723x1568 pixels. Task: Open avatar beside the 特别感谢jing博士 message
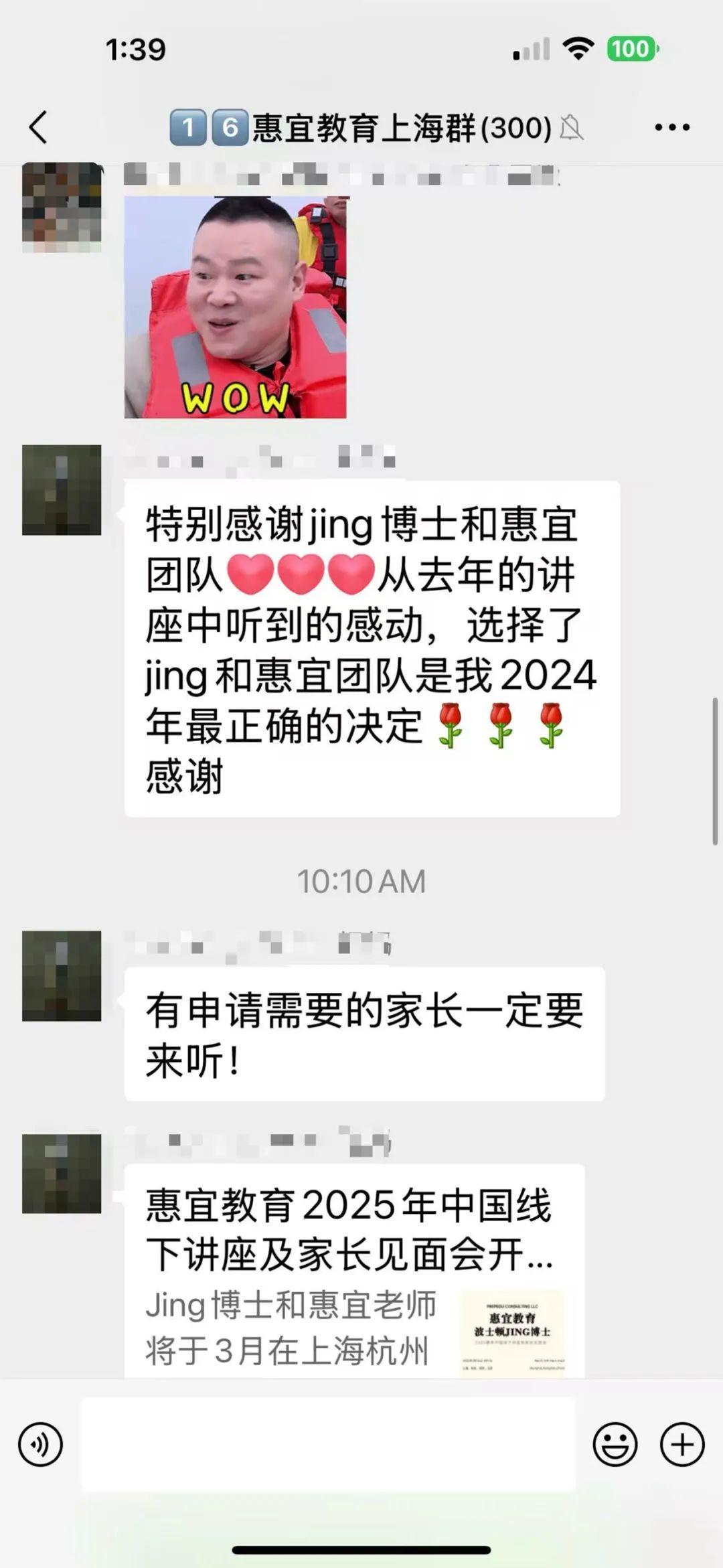pos(62,490)
